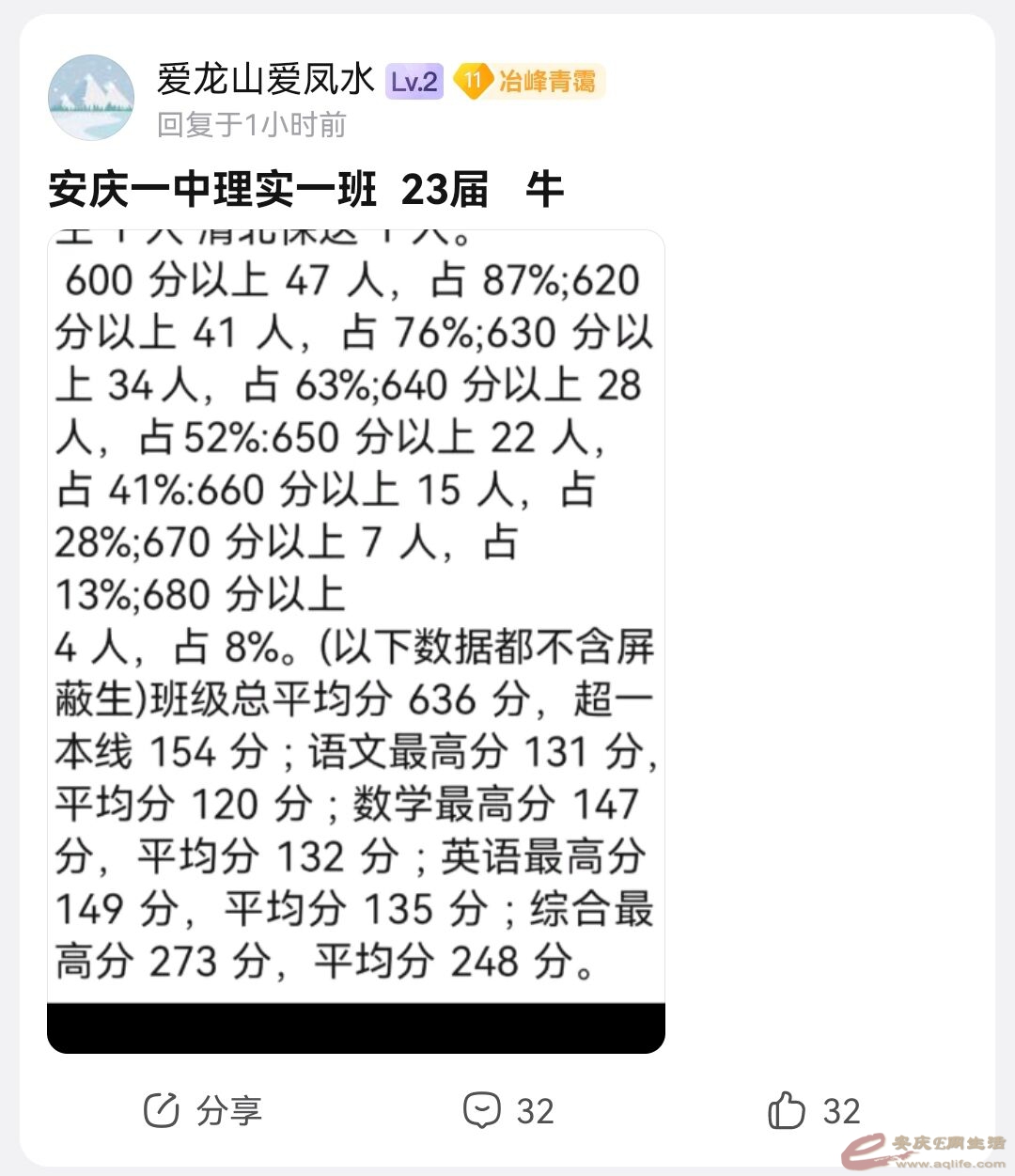Open the 32 comments on this reply
The image size is (1015, 1176).
(508, 1110)
